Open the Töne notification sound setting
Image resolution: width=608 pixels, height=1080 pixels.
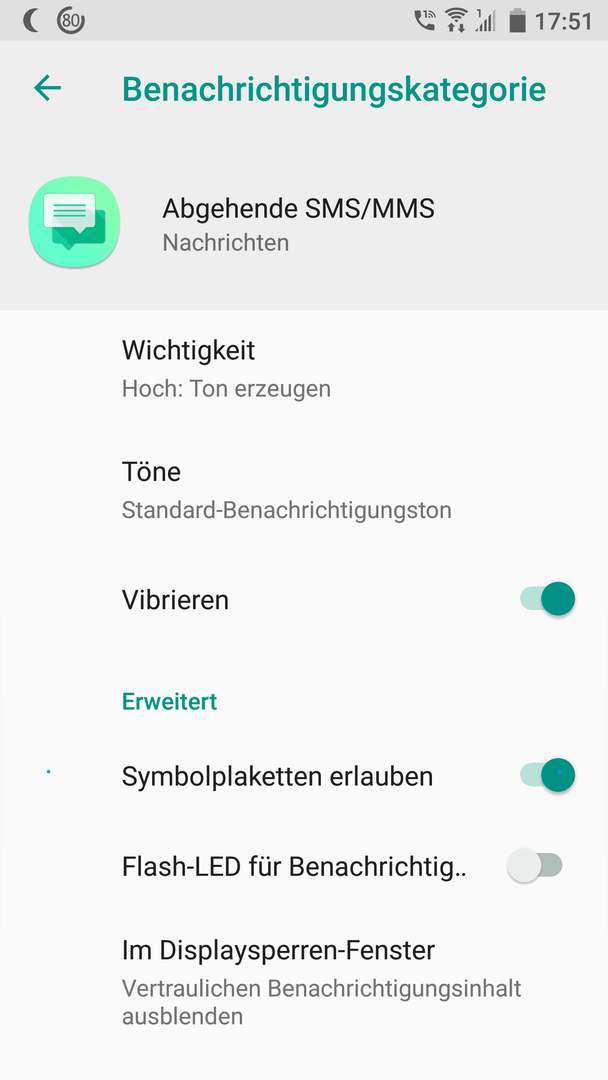click(x=304, y=490)
